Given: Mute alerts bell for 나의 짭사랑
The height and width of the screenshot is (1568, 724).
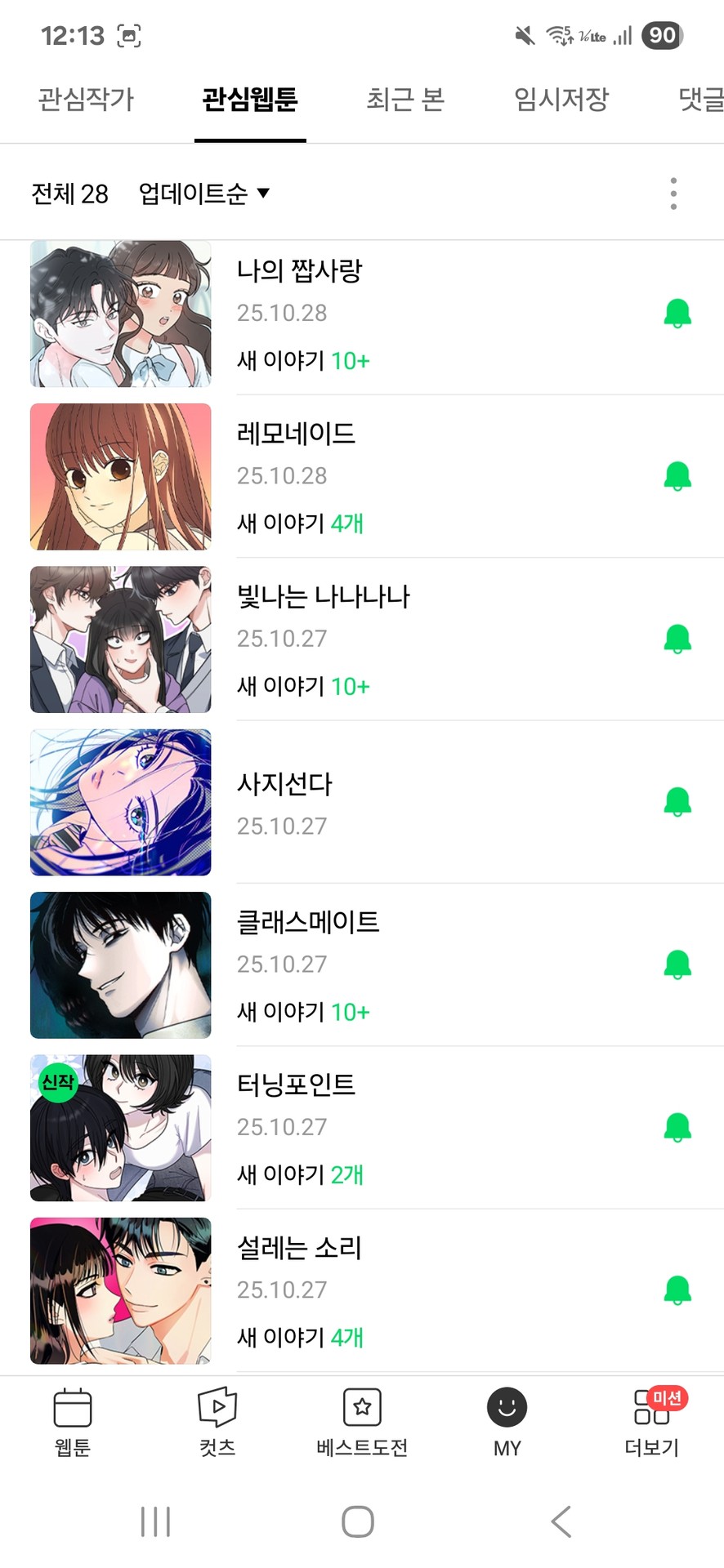Looking at the screenshot, I should (x=677, y=313).
